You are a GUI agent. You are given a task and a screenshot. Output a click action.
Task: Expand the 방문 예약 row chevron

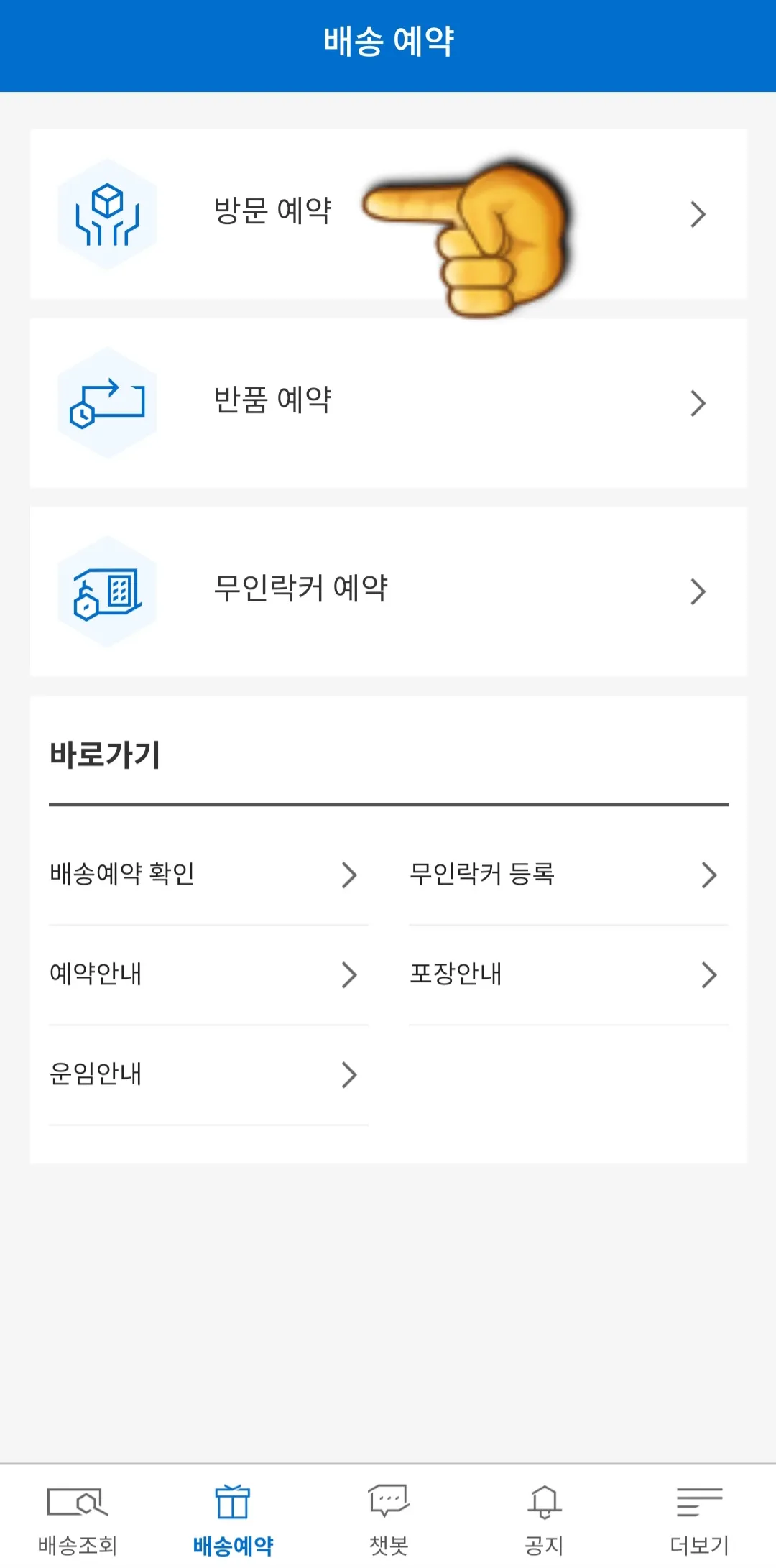point(696,213)
